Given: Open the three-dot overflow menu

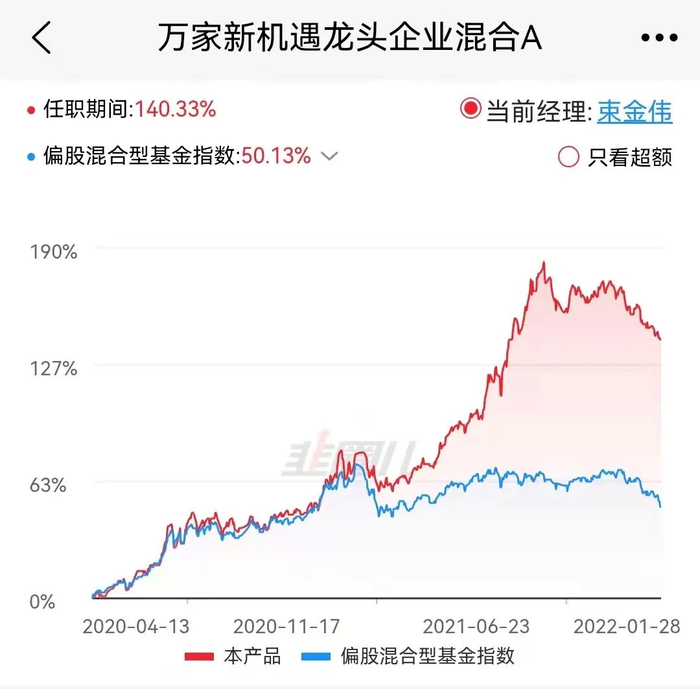Looking at the screenshot, I should tap(658, 38).
